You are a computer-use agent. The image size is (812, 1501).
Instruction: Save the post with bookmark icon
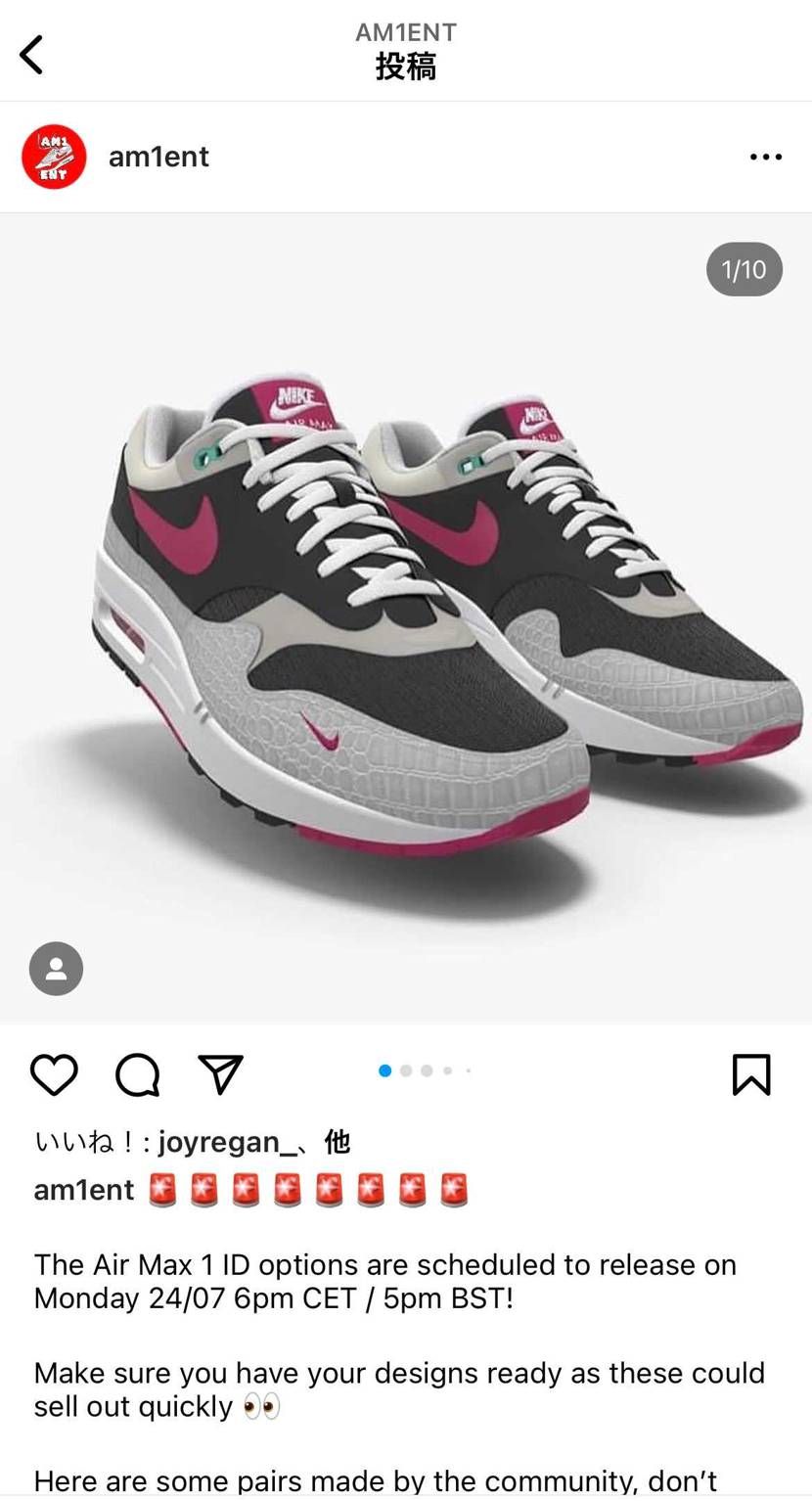pyautogui.click(x=751, y=1074)
